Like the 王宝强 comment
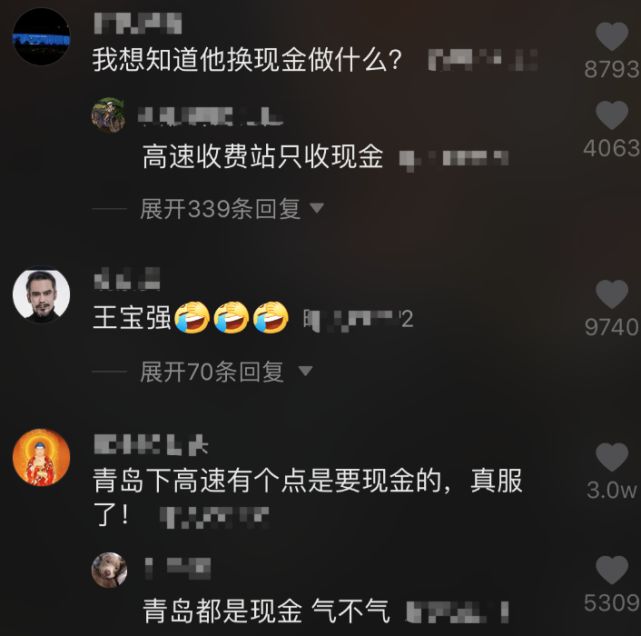The height and width of the screenshot is (636, 641). (x=612, y=294)
